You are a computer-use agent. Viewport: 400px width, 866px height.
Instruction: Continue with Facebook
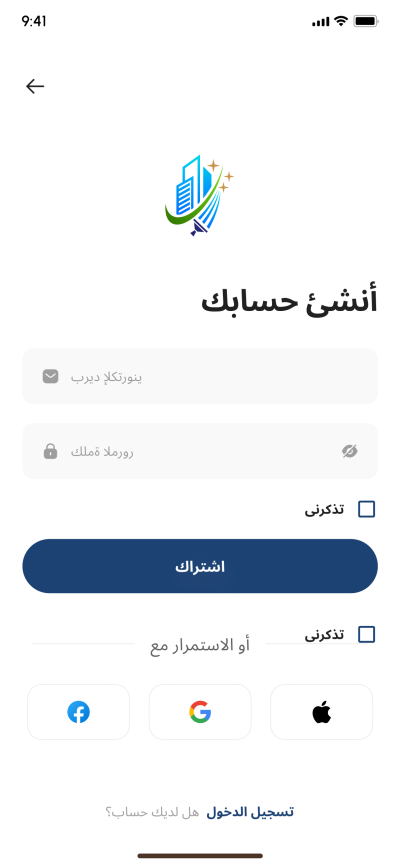(78, 712)
